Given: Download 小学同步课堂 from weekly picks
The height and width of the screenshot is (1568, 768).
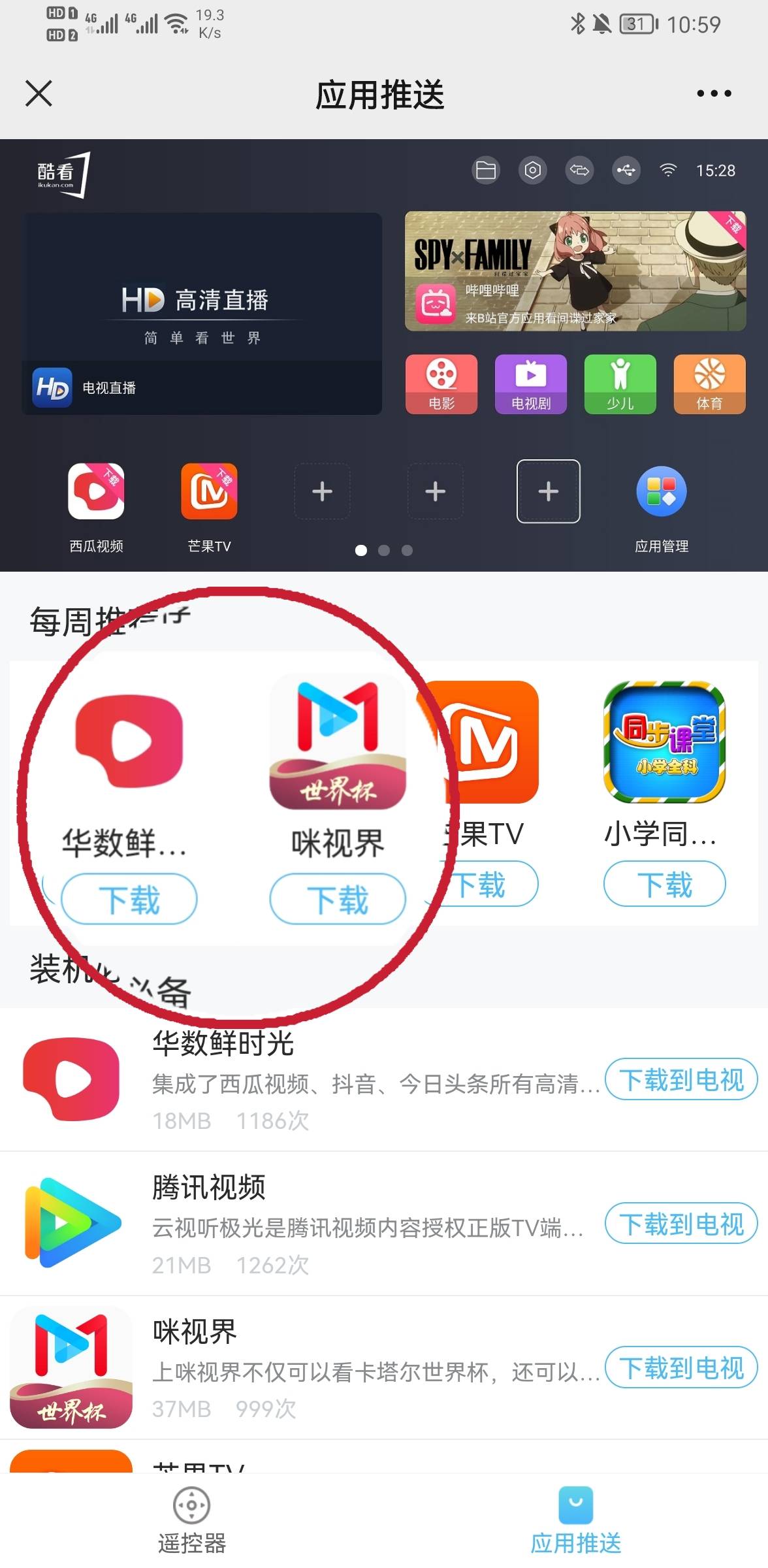Looking at the screenshot, I should pos(664,884).
